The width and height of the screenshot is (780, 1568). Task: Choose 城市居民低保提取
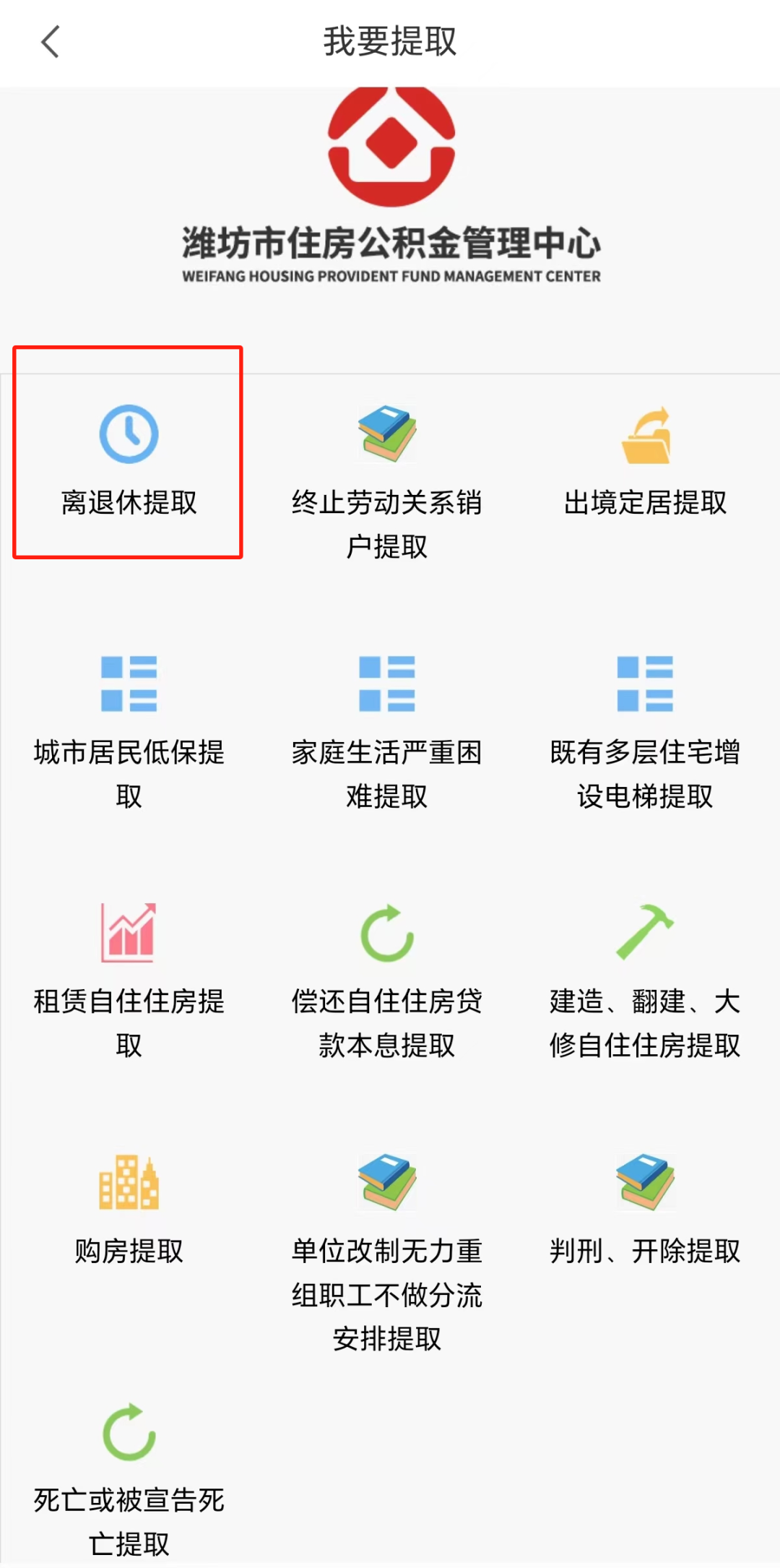(129, 730)
